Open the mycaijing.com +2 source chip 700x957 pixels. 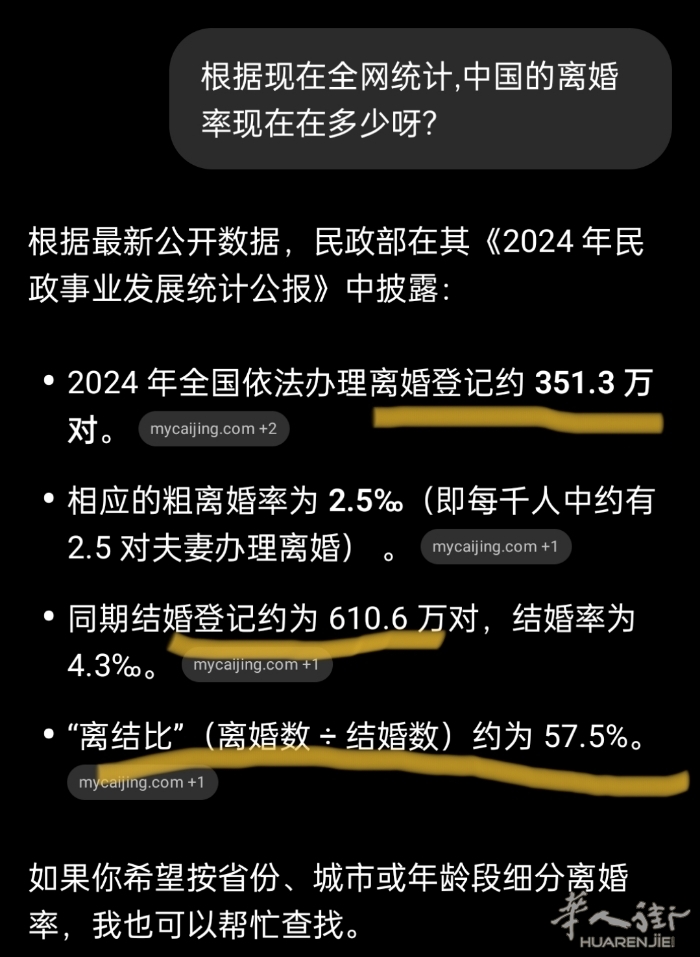[213, 429]
